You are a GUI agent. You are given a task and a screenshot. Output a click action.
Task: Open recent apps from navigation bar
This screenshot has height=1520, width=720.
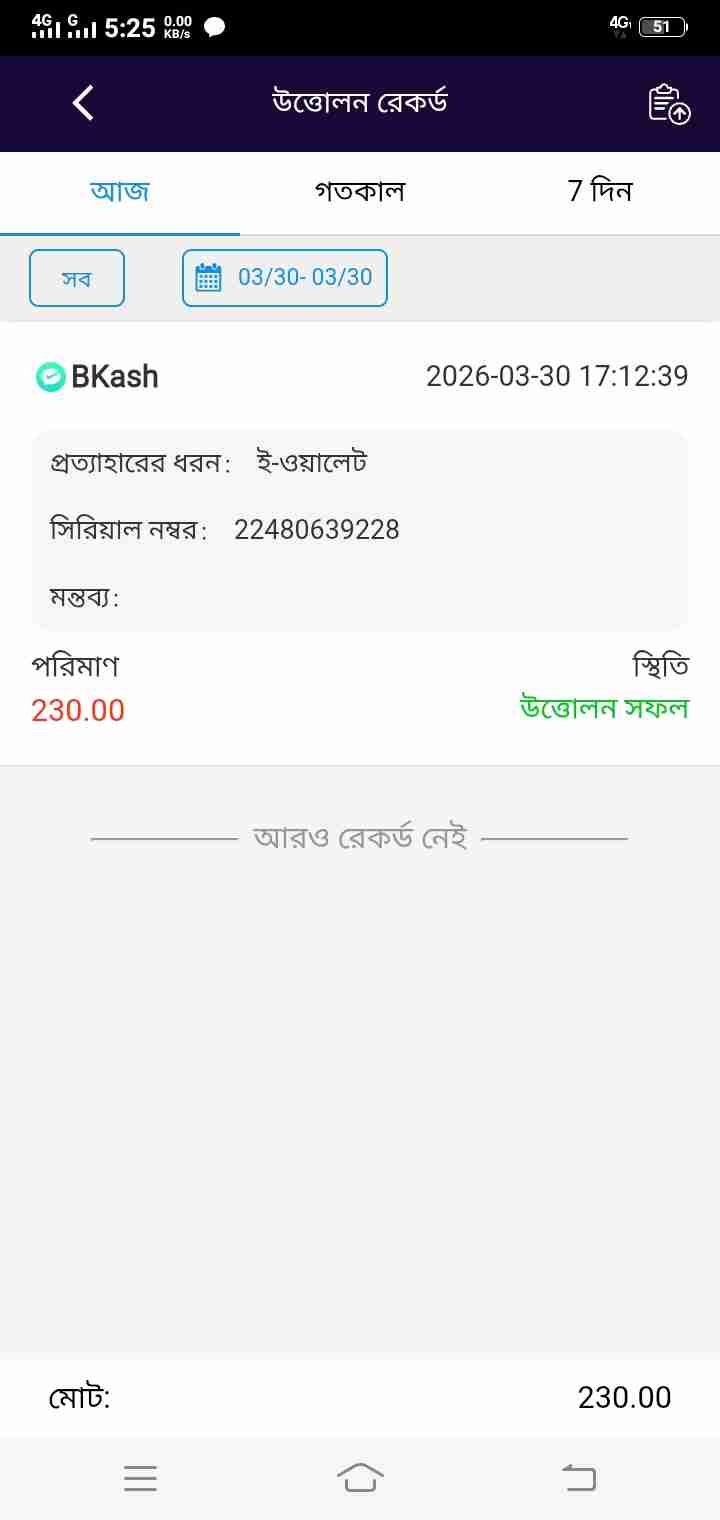coord(141,1477)
